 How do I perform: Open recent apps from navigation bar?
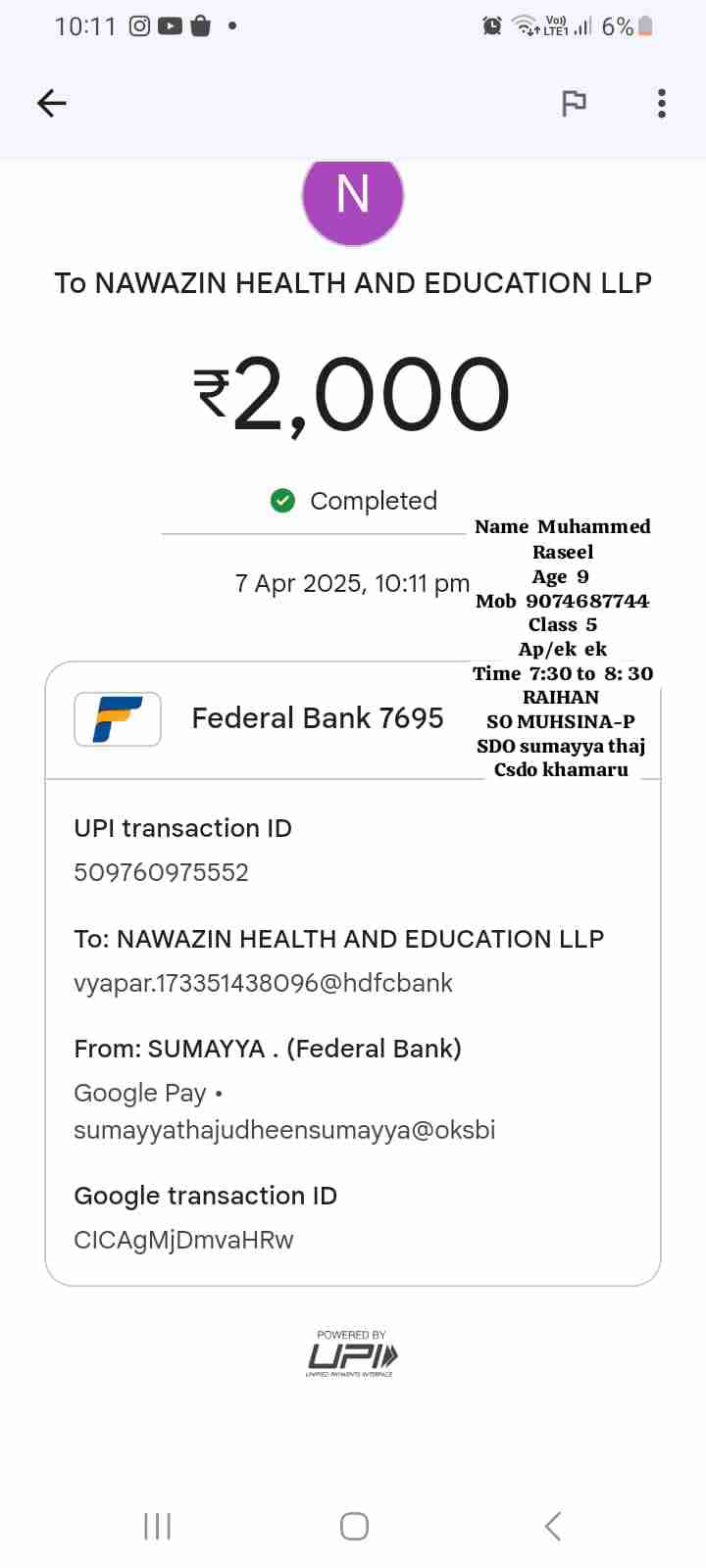coord(157,1526)
